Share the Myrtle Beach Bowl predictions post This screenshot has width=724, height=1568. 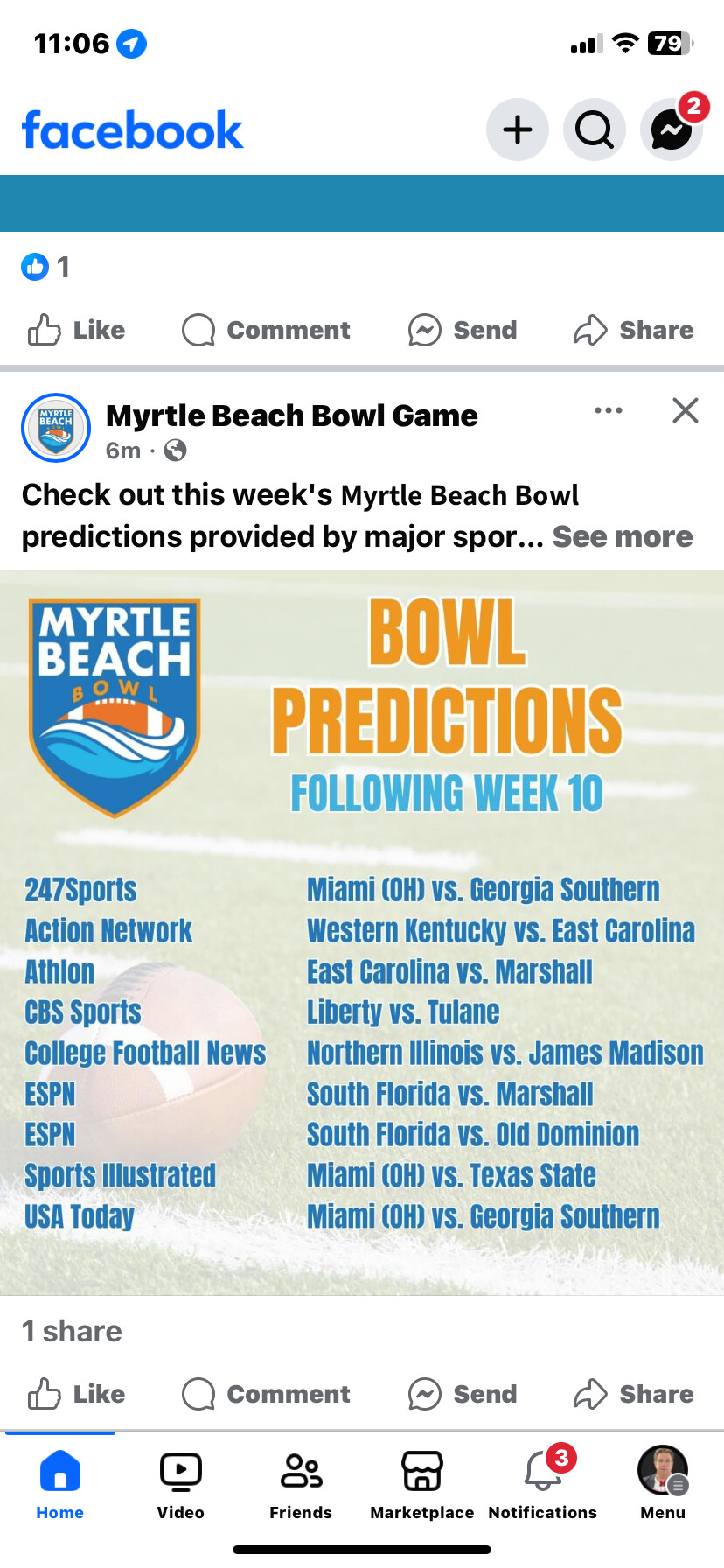[634, 1394]
